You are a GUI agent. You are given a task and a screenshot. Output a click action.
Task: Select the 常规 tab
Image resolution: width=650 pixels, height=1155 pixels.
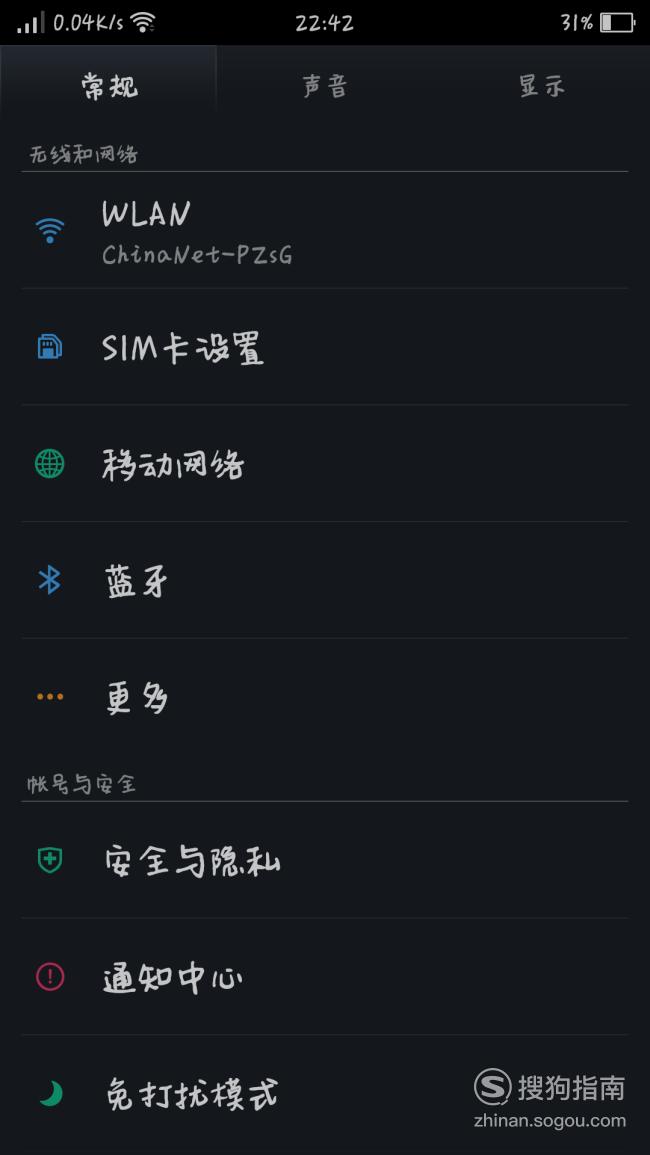(x=108, y=85)
